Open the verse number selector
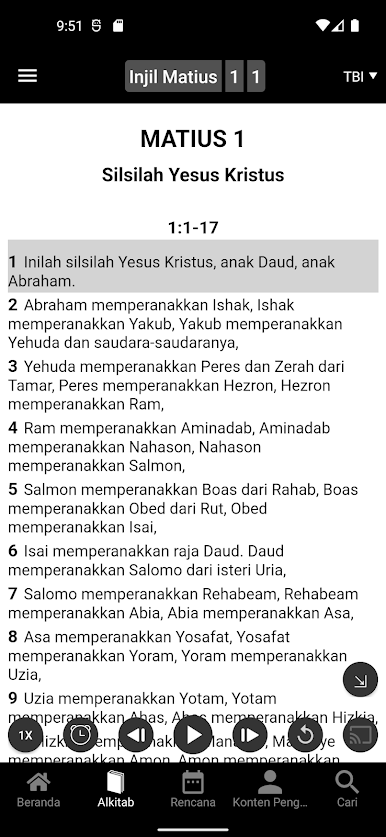Viewport: 386px width, 837px height. point(256,76)
